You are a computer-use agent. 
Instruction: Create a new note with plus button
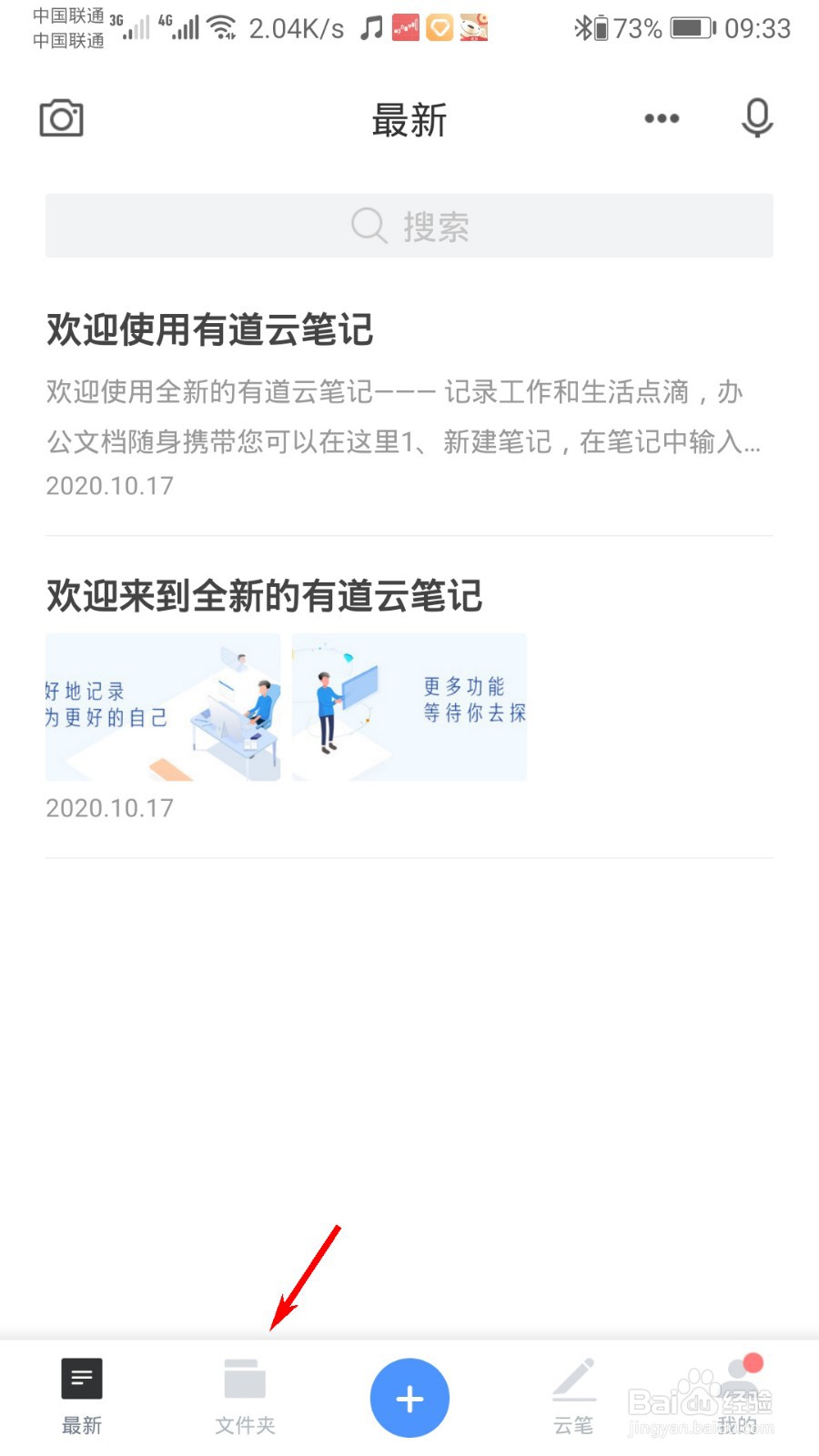pos(409,1398)
